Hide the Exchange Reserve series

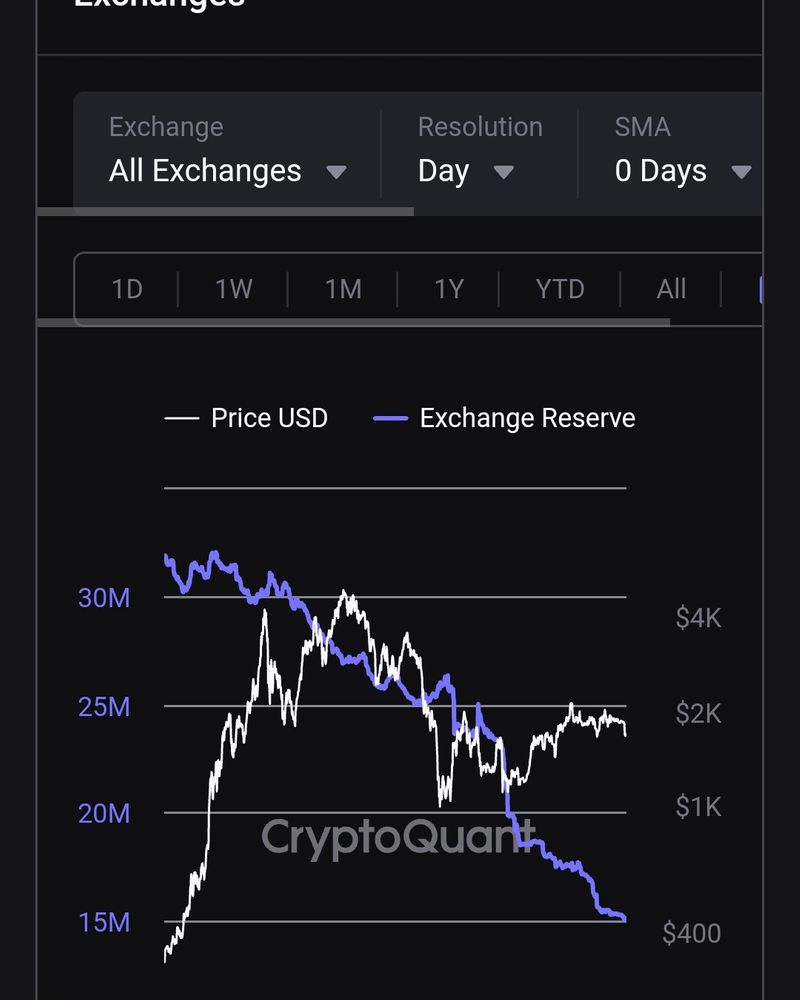click(528, 418)
